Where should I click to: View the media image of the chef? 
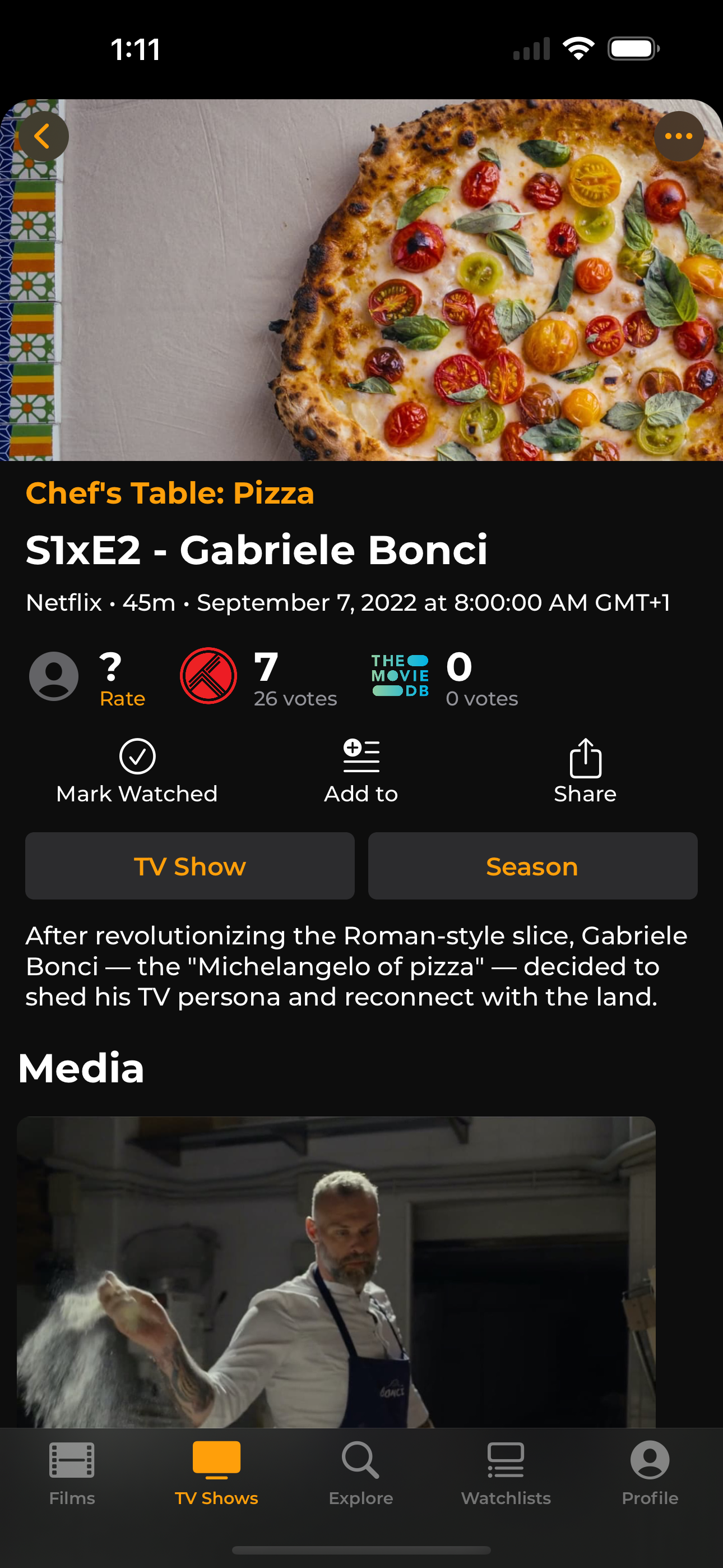(x=336, y=1272)
